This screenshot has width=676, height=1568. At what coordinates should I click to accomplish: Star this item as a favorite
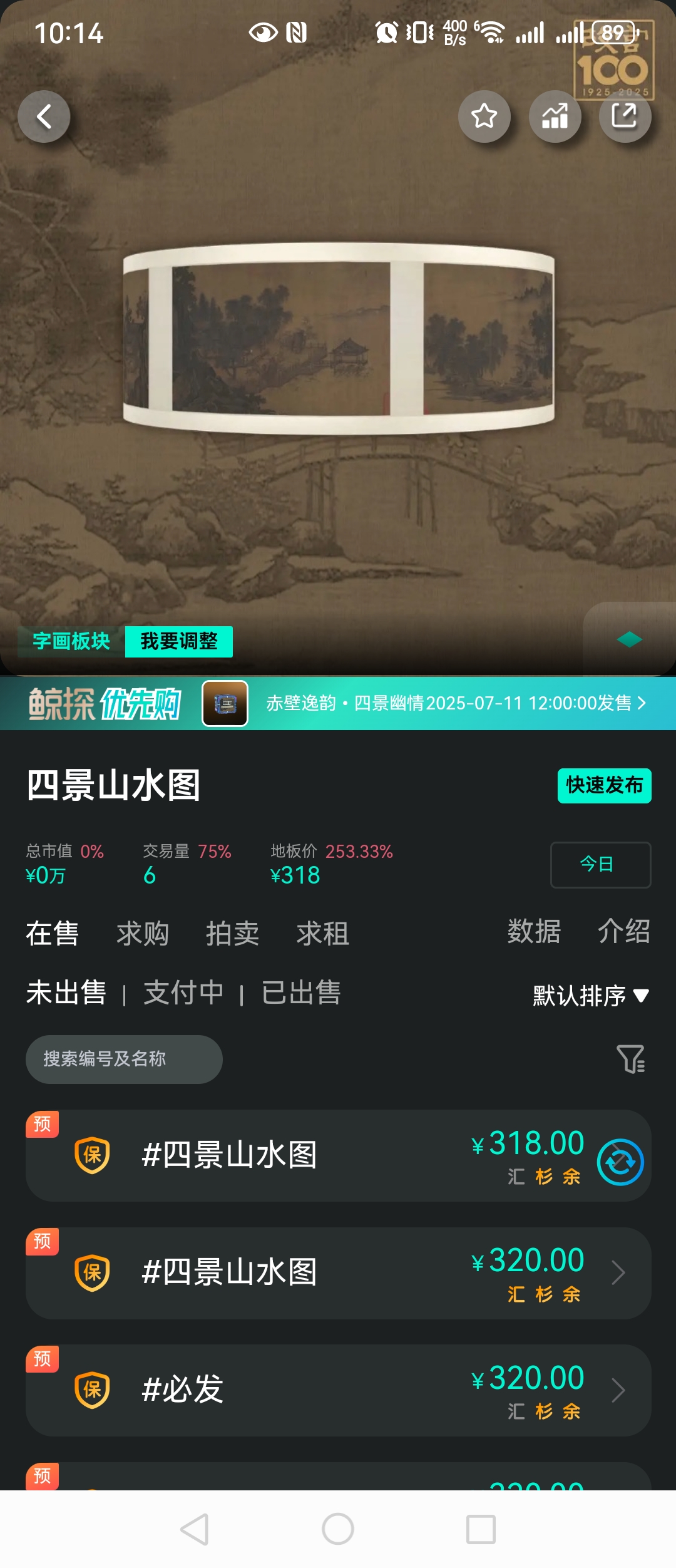click(485, 116)
